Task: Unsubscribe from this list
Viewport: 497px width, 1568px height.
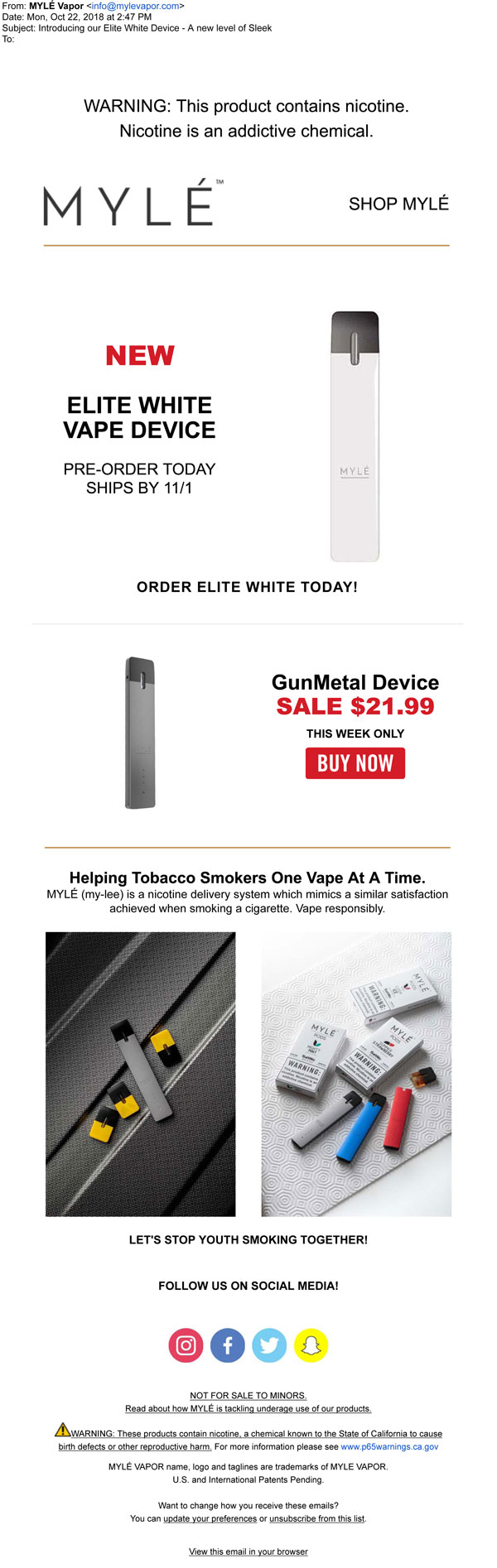Action: 317,1518
